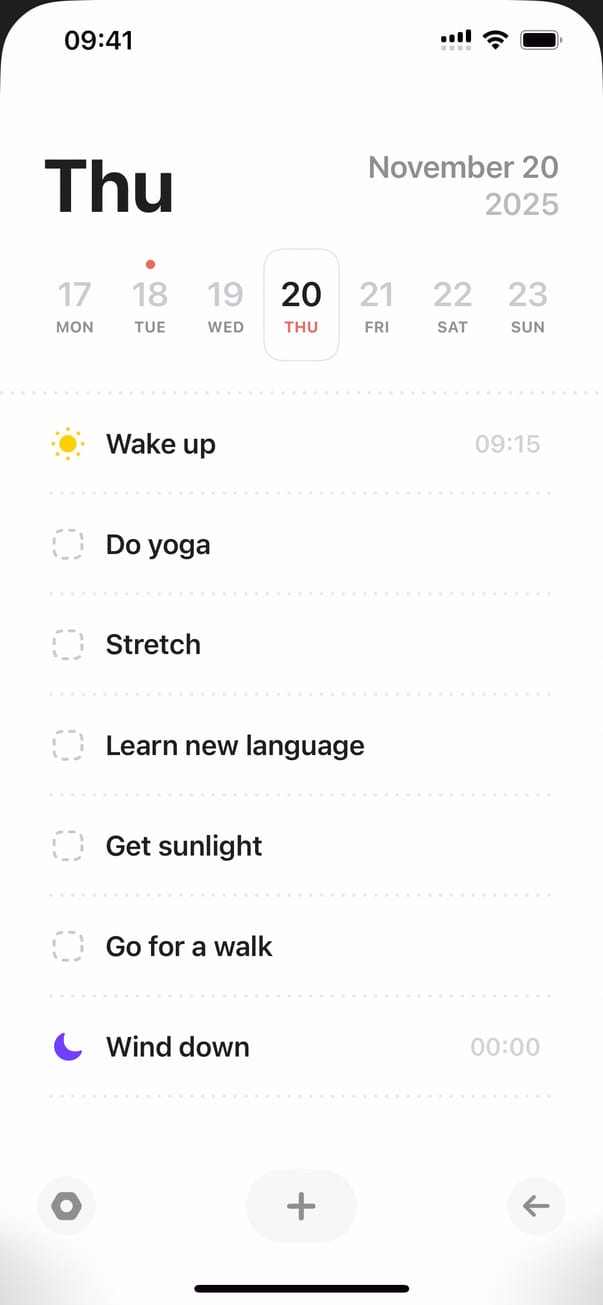Open the Wake up time row
Viewport: 603px width, 1305px height.
coord(300,444)
